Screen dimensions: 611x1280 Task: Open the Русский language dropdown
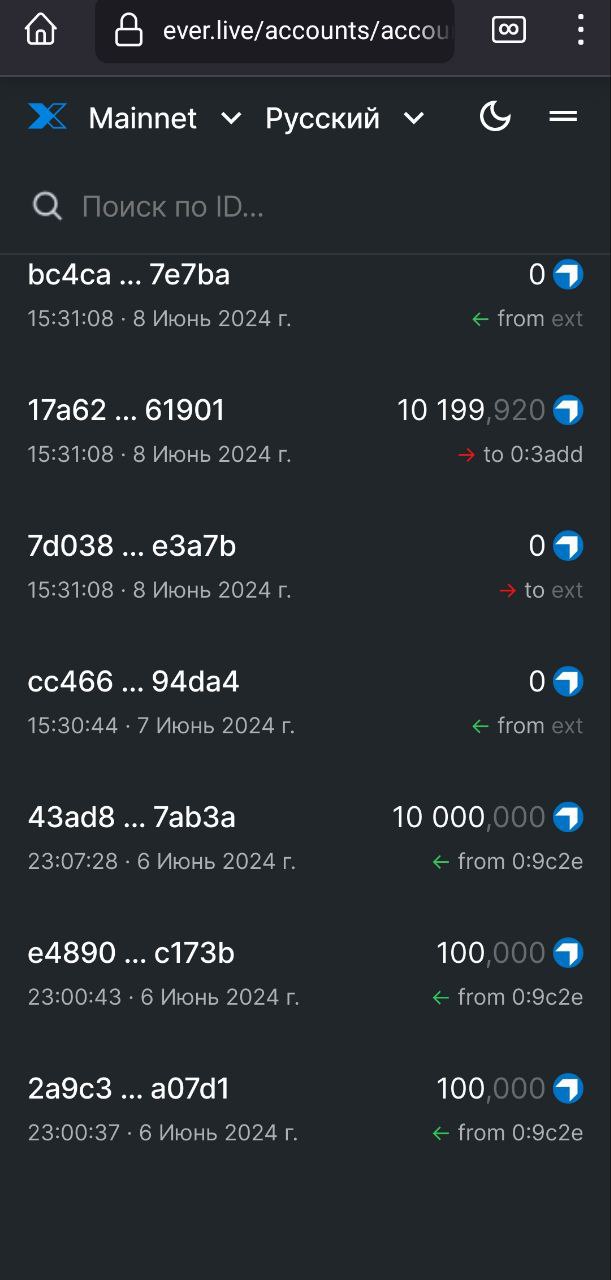(x=344, y=118)
